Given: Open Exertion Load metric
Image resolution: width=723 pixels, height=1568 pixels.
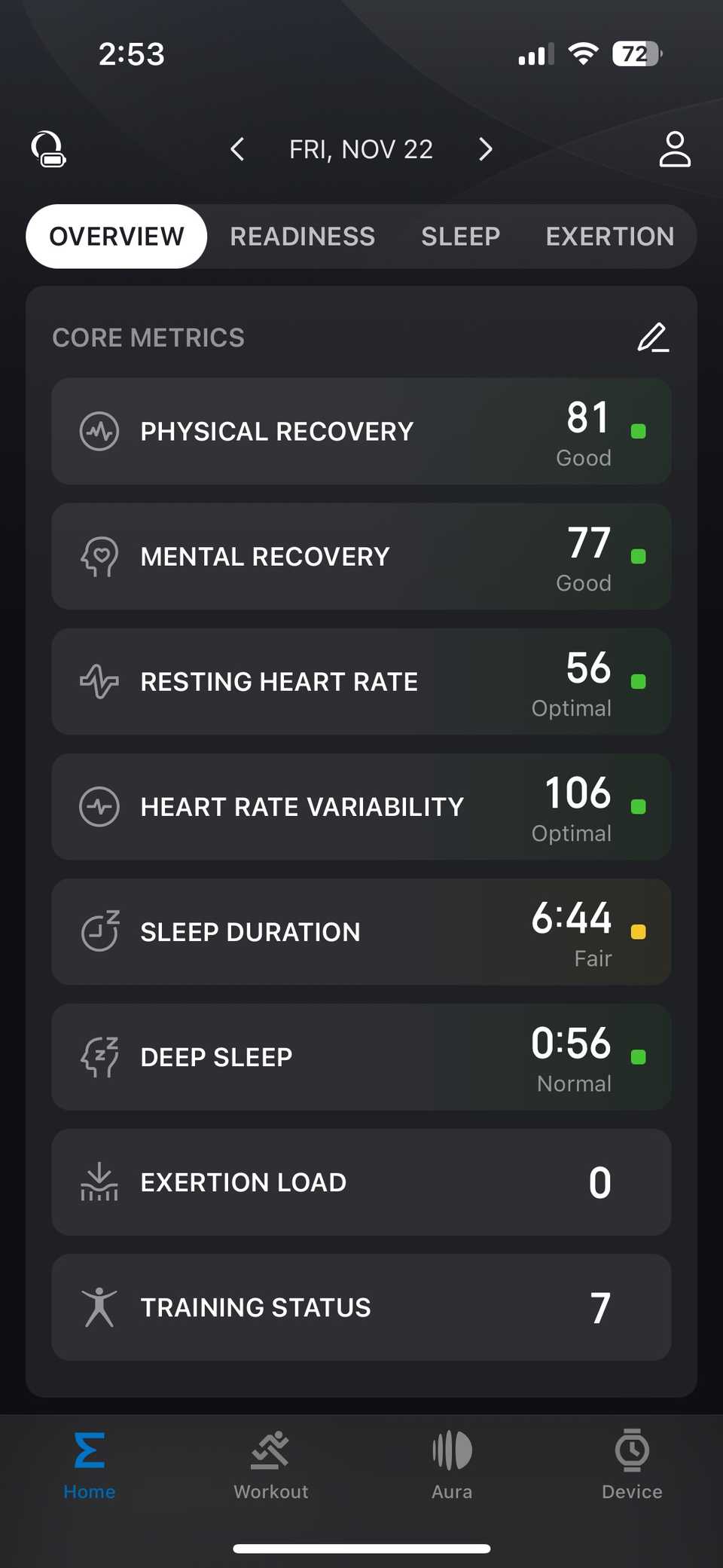Looking at the screenshot, I should click(361, 1181).
